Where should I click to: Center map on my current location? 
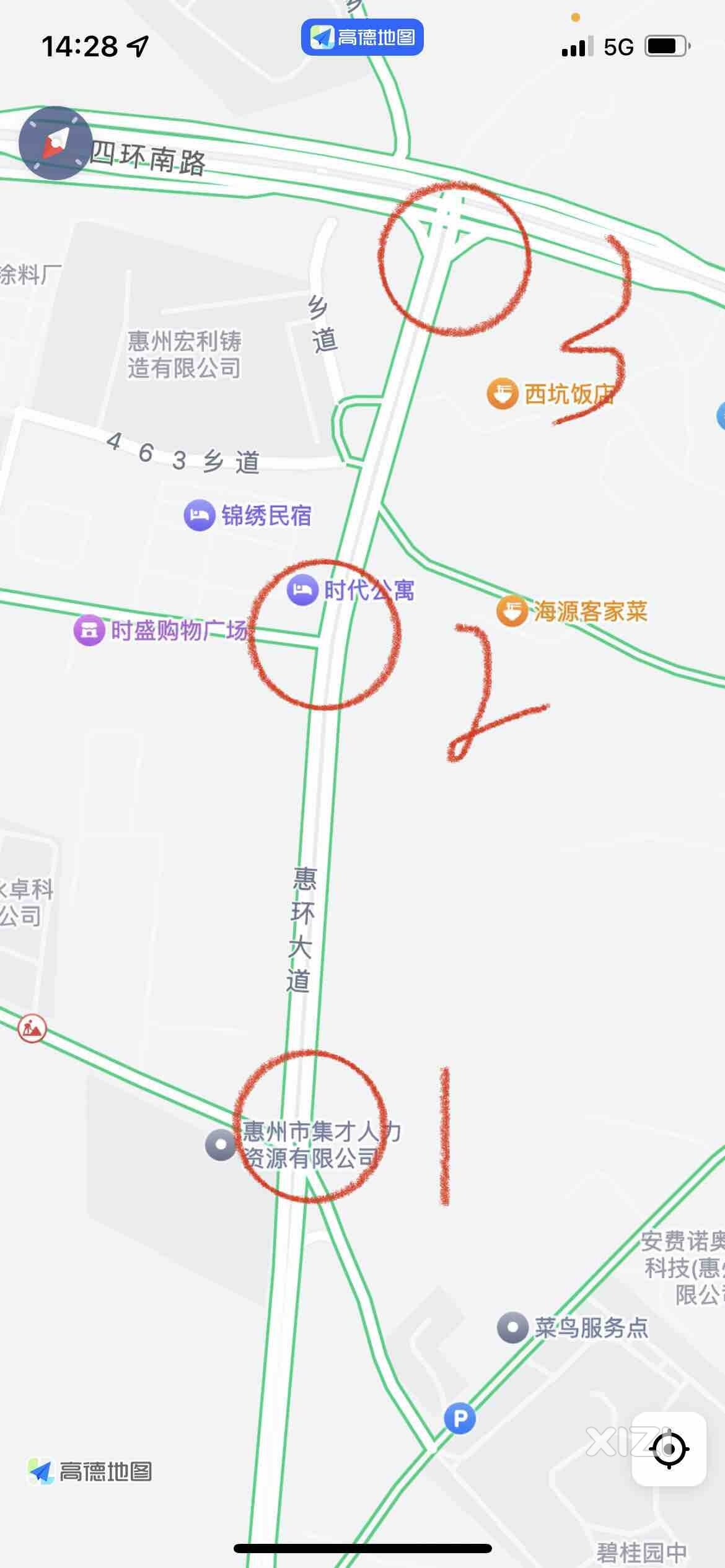pyautogui.click(x=669, y=1449)
